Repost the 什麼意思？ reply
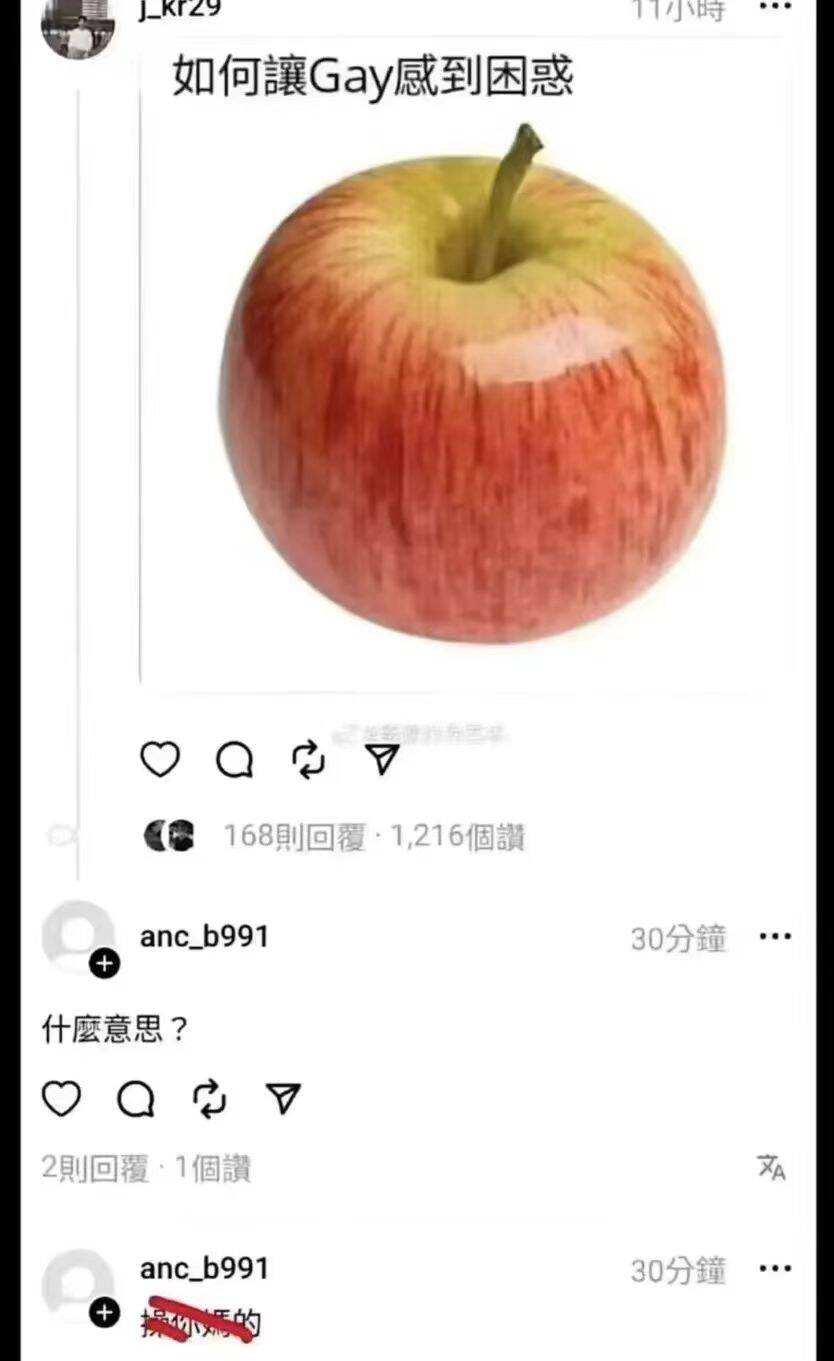 (210, 1100)
